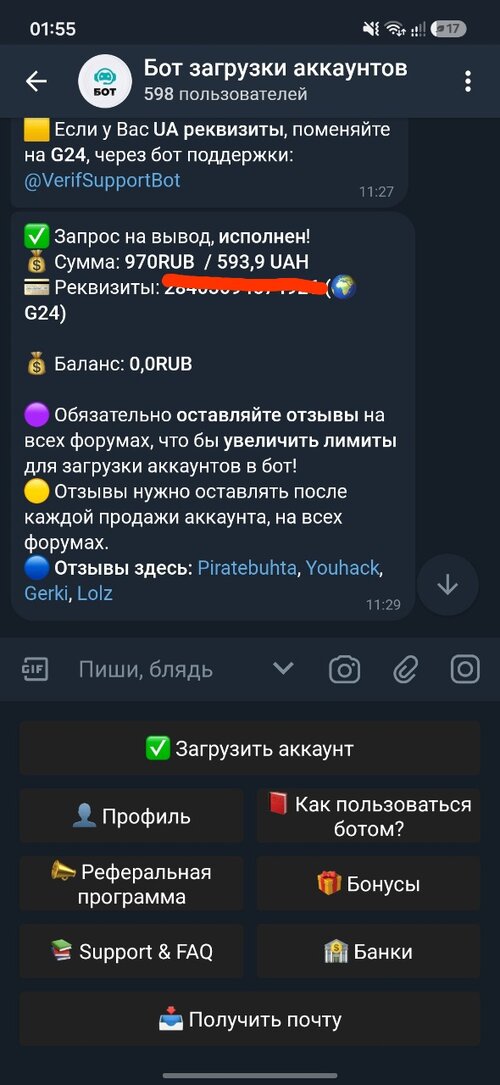
Task: Open the Piratebuhta reviews link
Action: tap(248, 568)
